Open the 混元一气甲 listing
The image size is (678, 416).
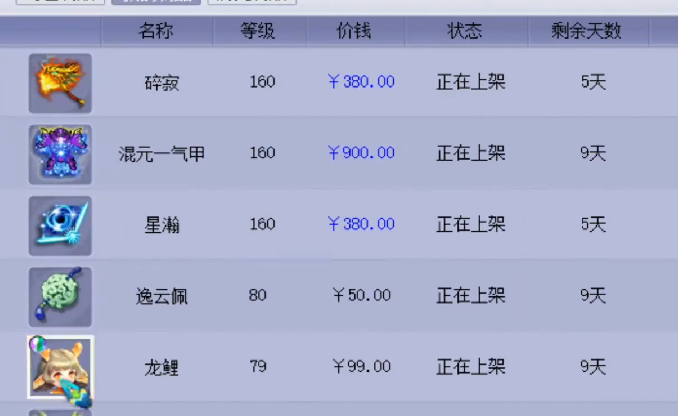click(x=339, y=153)
